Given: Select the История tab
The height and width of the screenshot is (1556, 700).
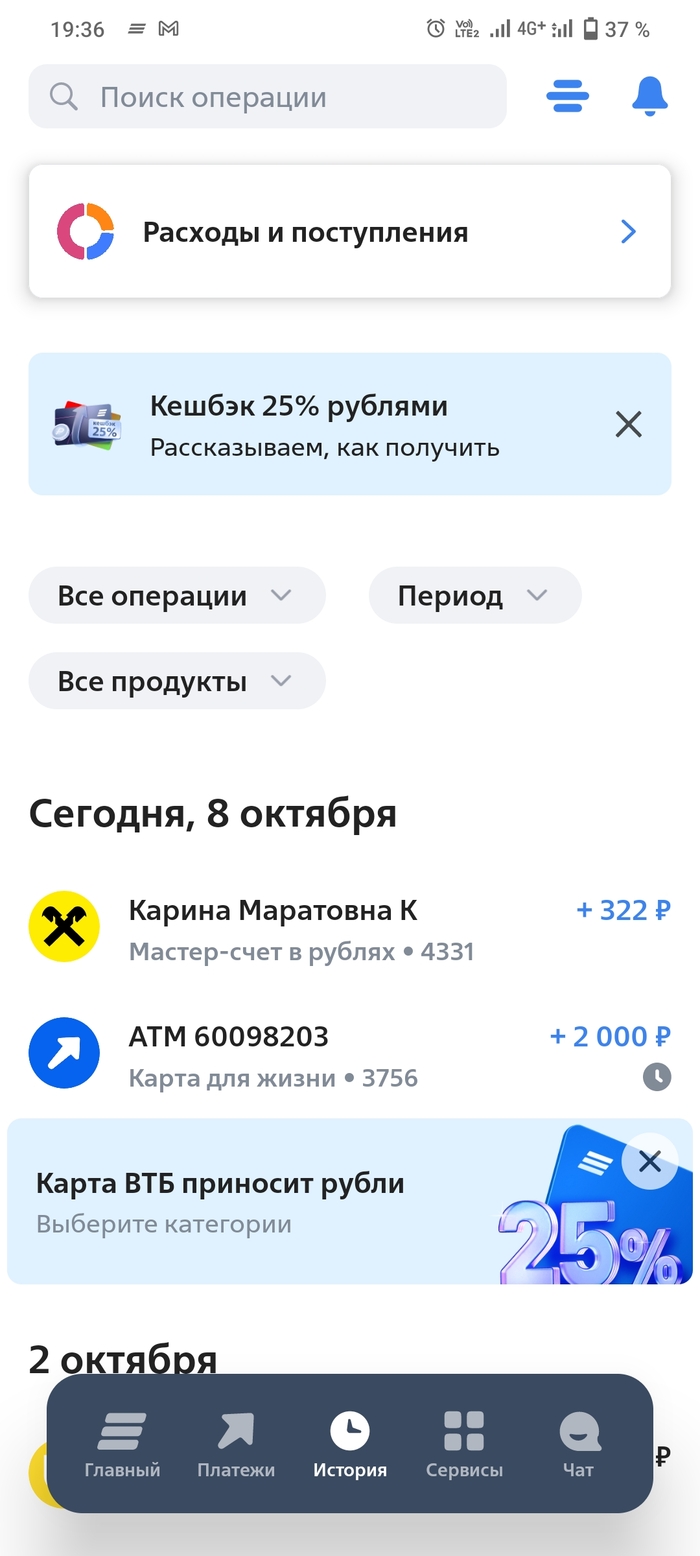Looking at the screenshot, I should (350, 1444).
